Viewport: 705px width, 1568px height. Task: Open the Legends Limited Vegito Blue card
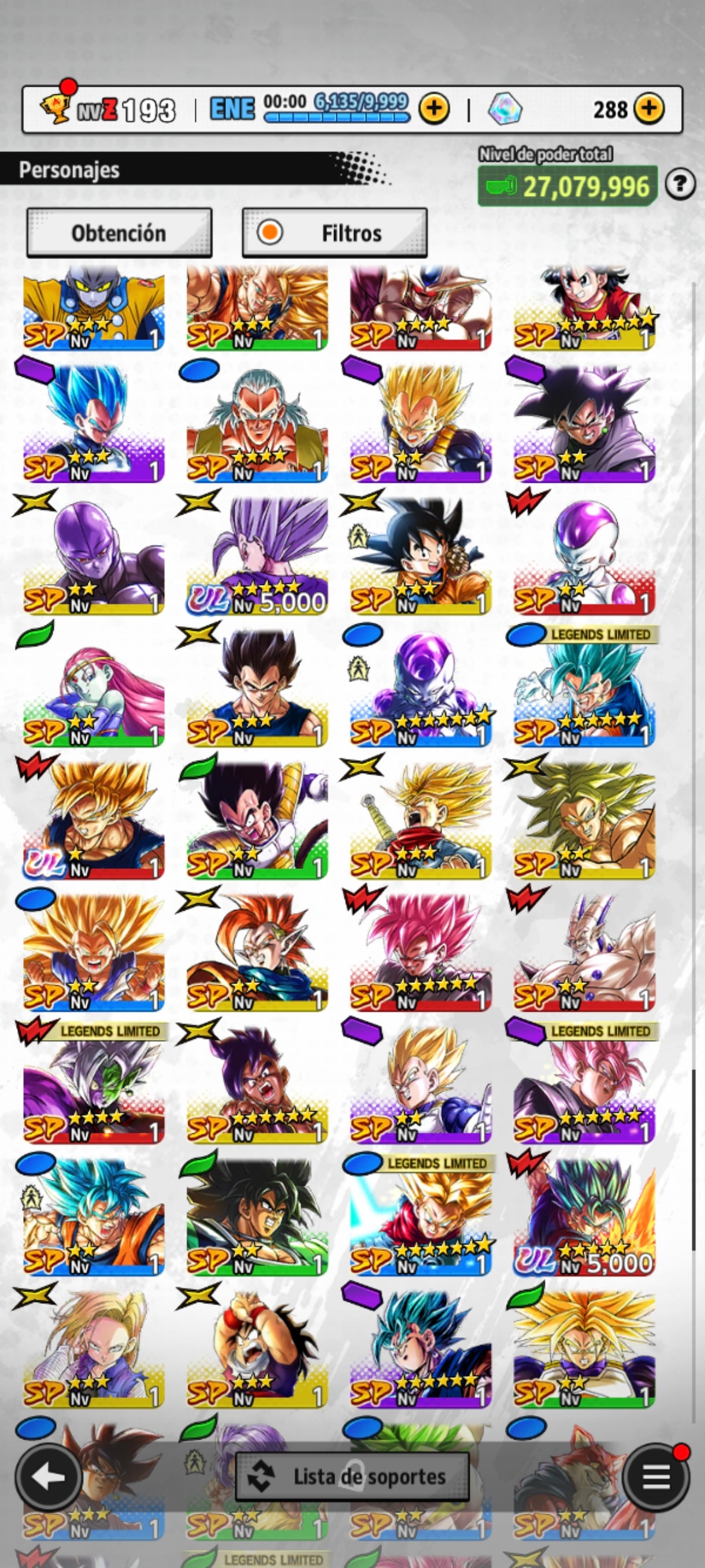(x=584, y=688)
